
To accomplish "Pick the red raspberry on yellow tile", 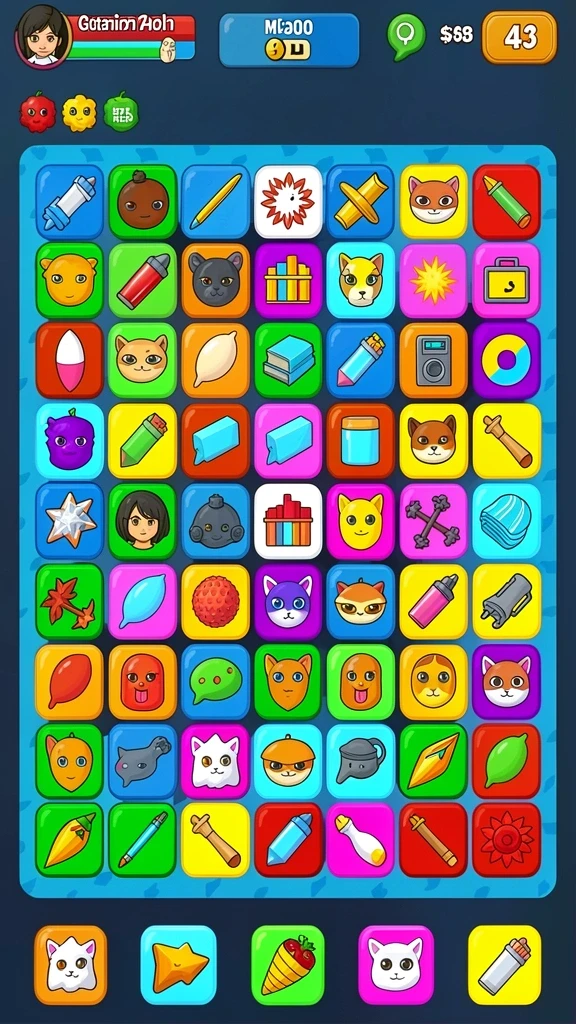I will [x=216, y=601].
